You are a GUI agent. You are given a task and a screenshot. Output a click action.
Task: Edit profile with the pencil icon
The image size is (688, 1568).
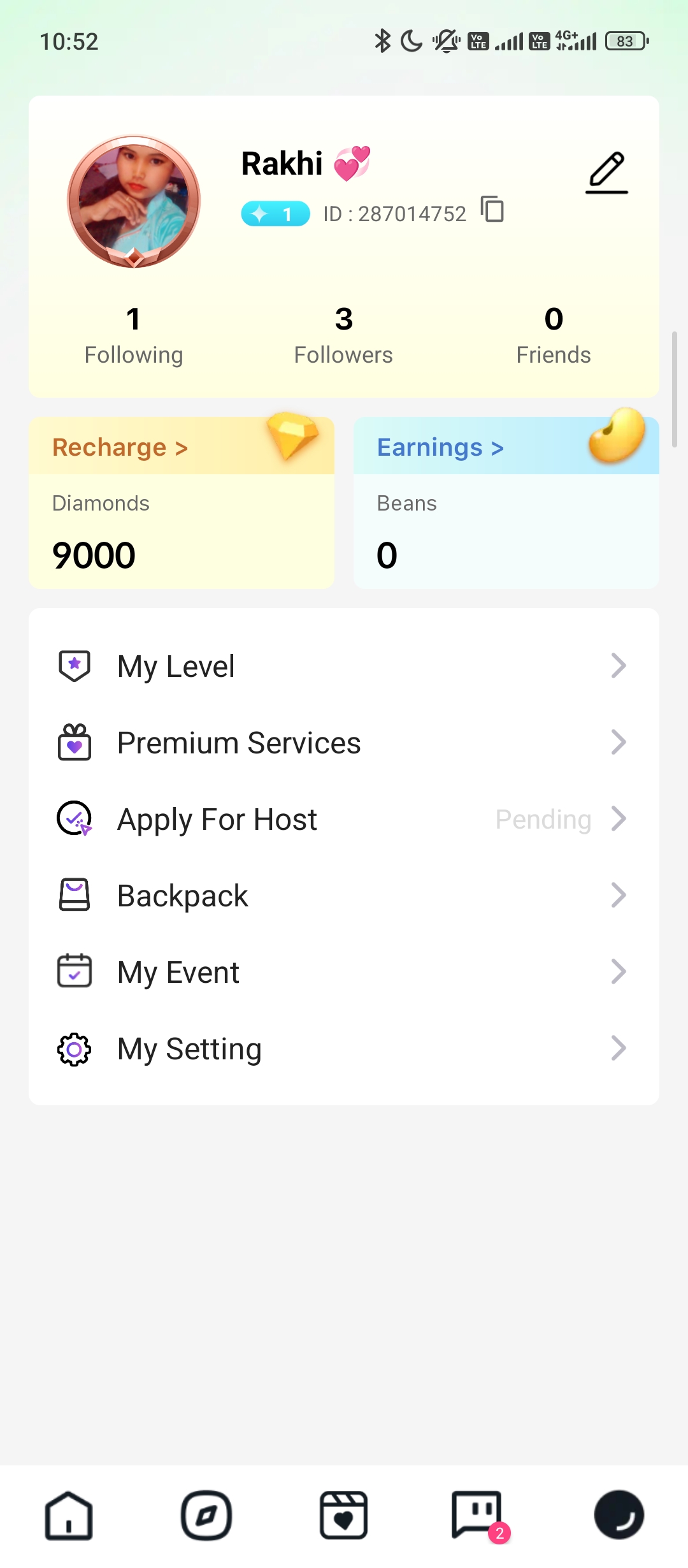click(x=606, y=172)
